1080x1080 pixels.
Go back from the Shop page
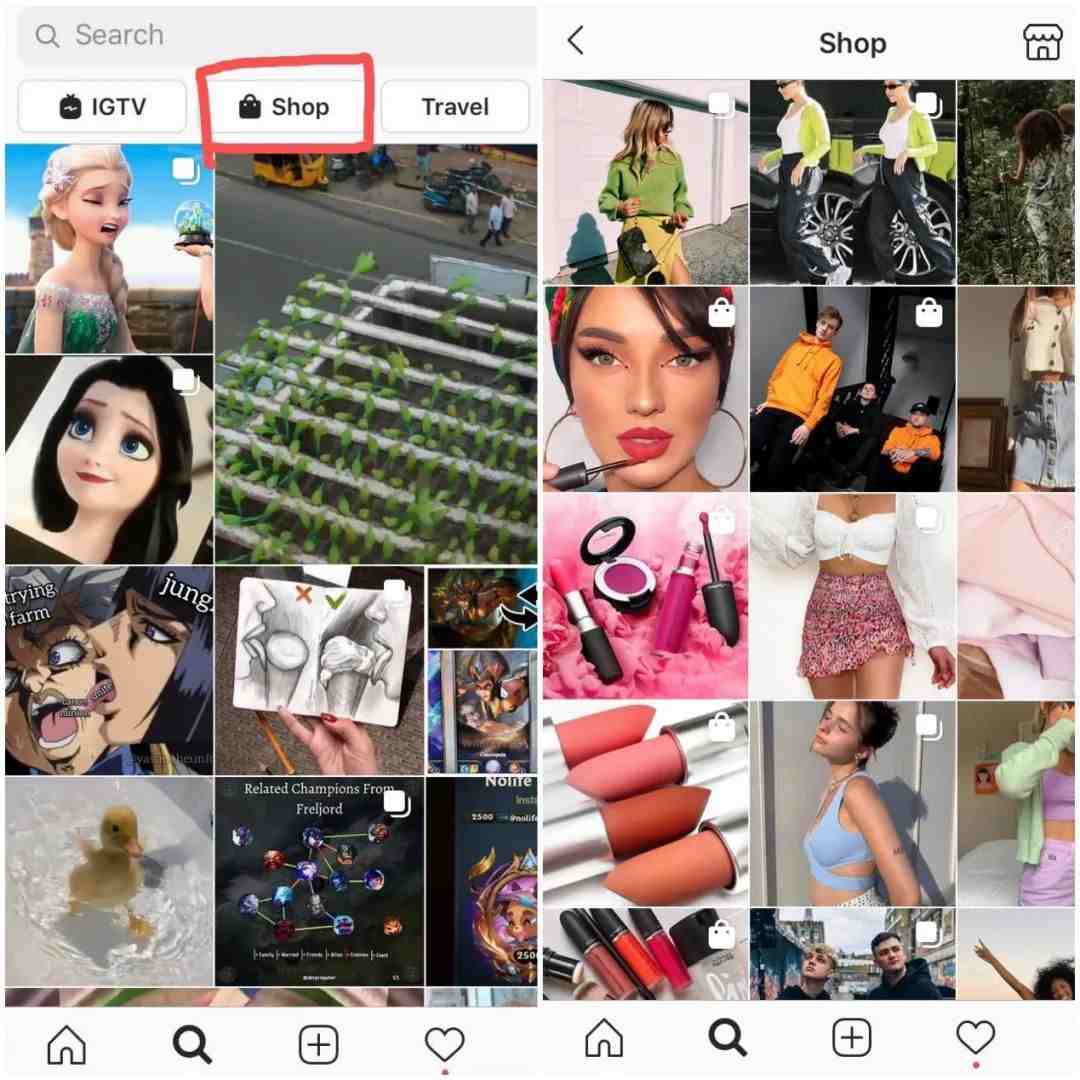coord(575,41)
